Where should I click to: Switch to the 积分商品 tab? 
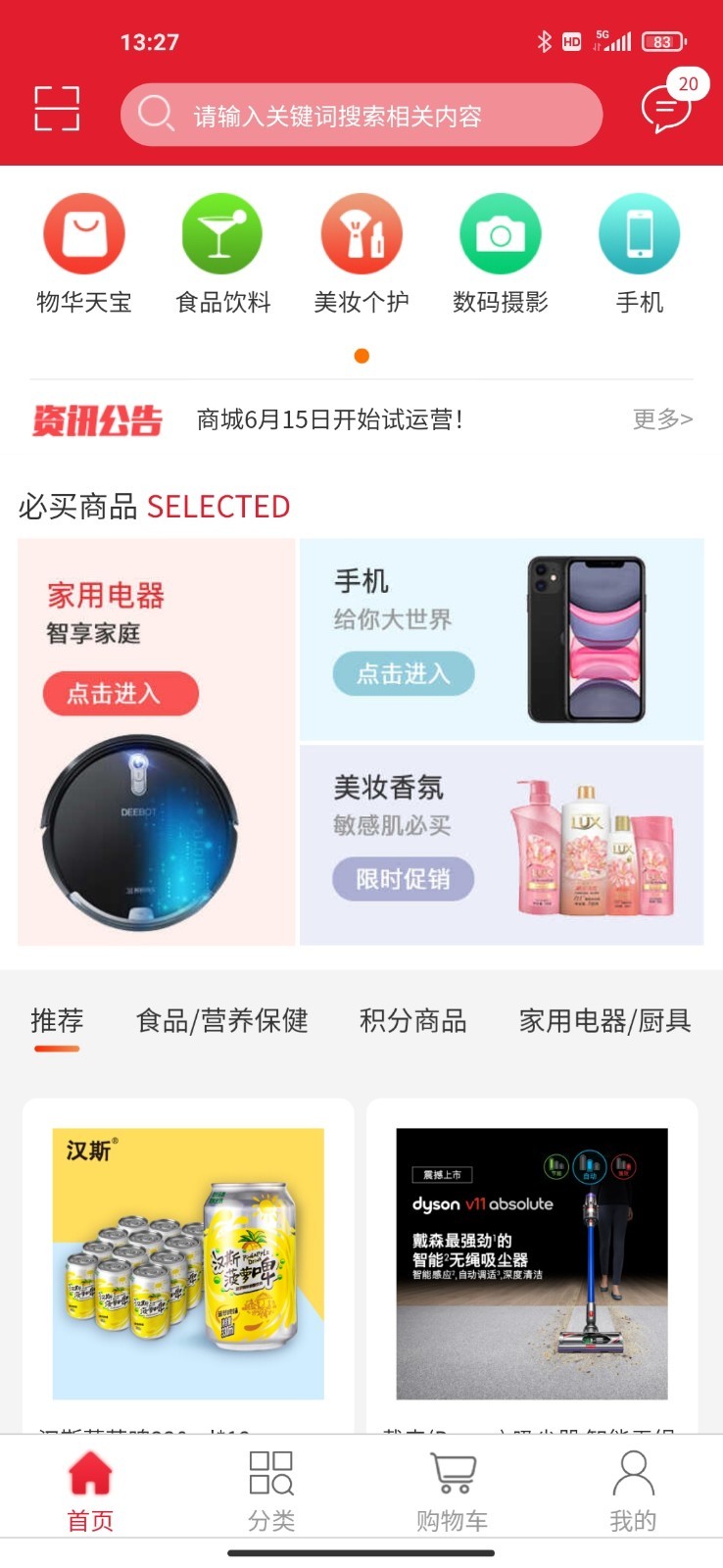[412, 1021]
